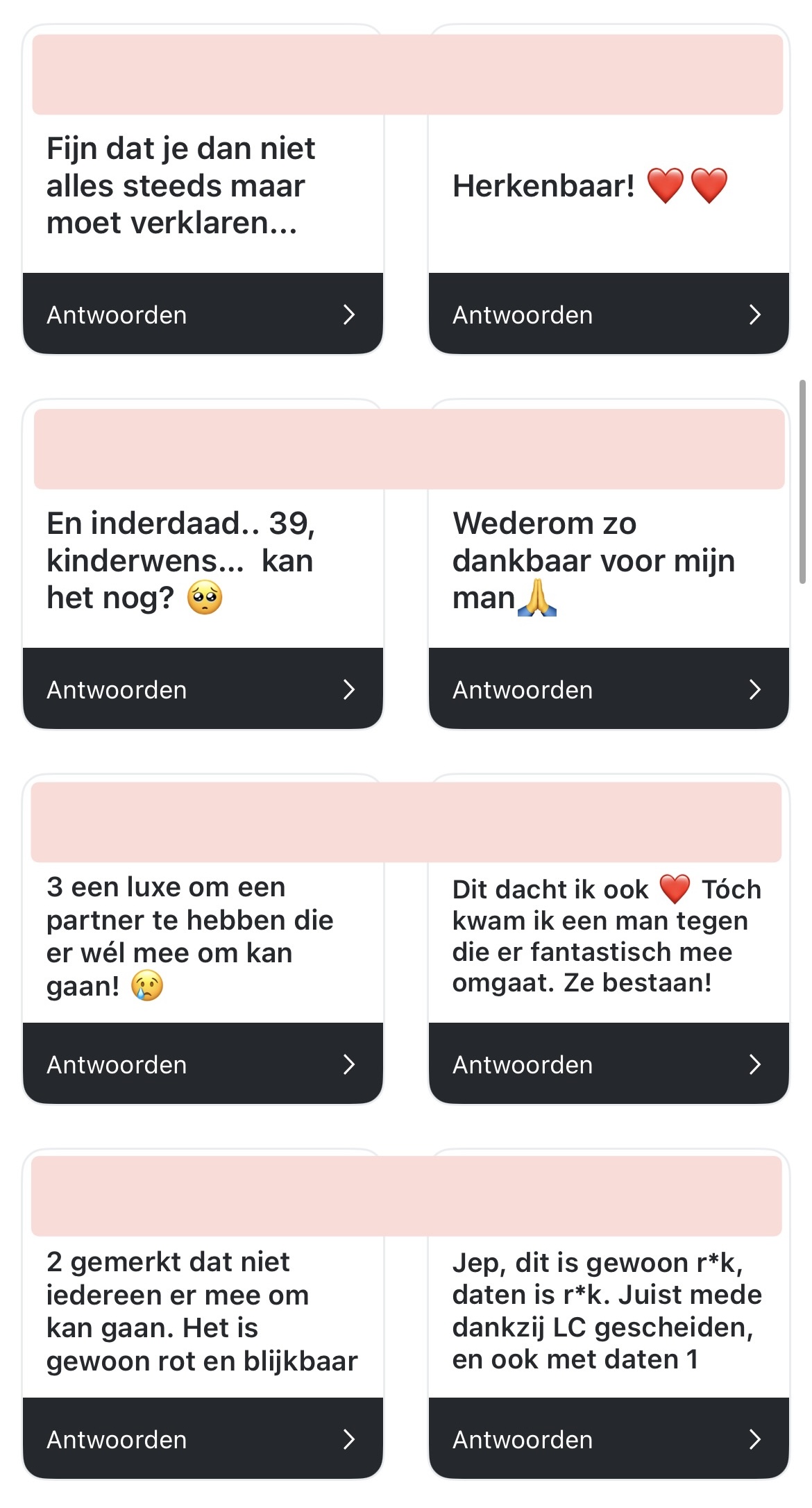The height and width of the screenshot is (1508, 812).
Task: Open Antwoorden for 'En inderdaad.. 39, kinderwens'
Action: tap(202, 689)
